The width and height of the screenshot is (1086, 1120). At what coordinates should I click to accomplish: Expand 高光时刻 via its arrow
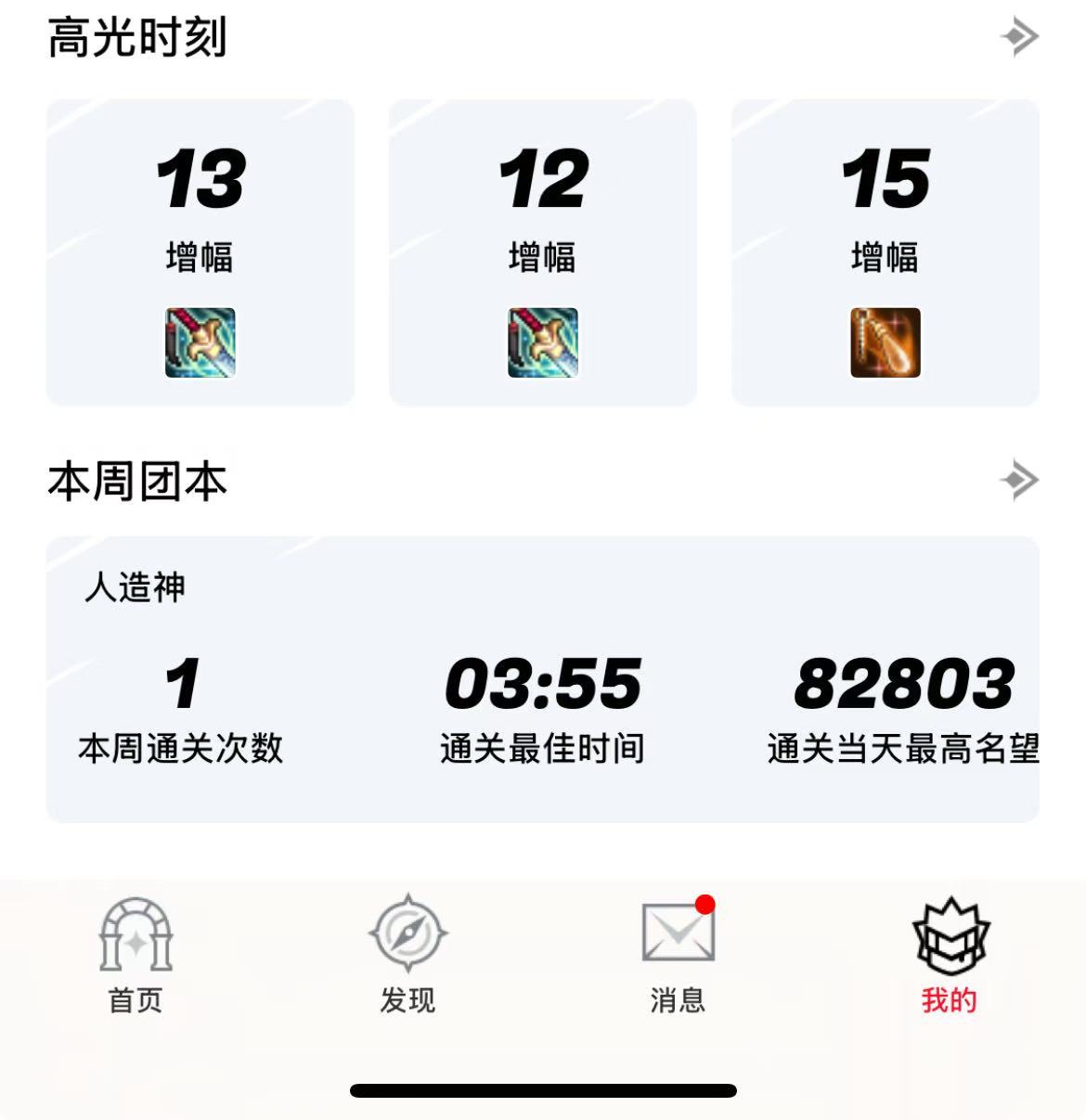click(x=1021, y=35)
